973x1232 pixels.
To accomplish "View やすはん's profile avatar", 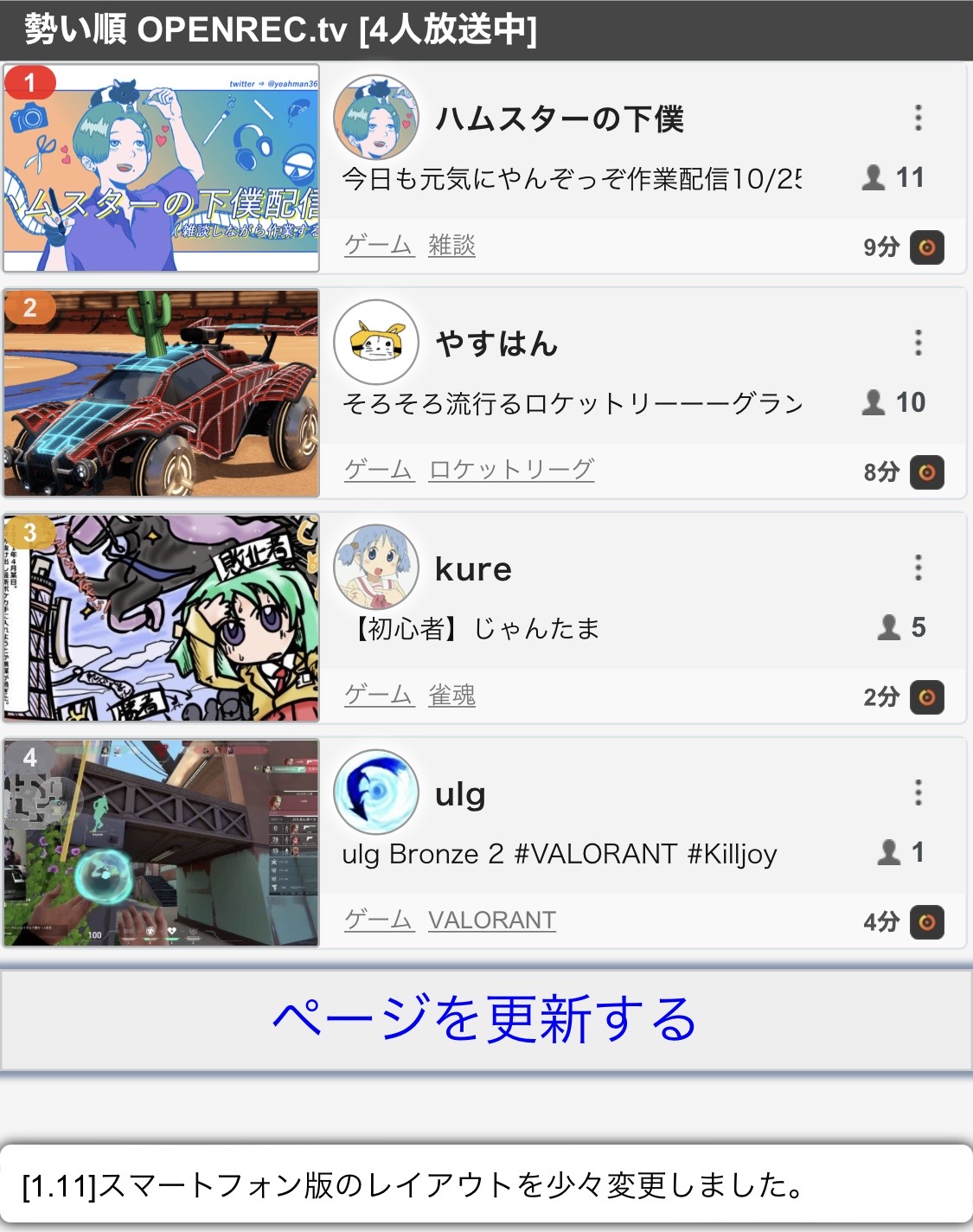I will point(376,343).
